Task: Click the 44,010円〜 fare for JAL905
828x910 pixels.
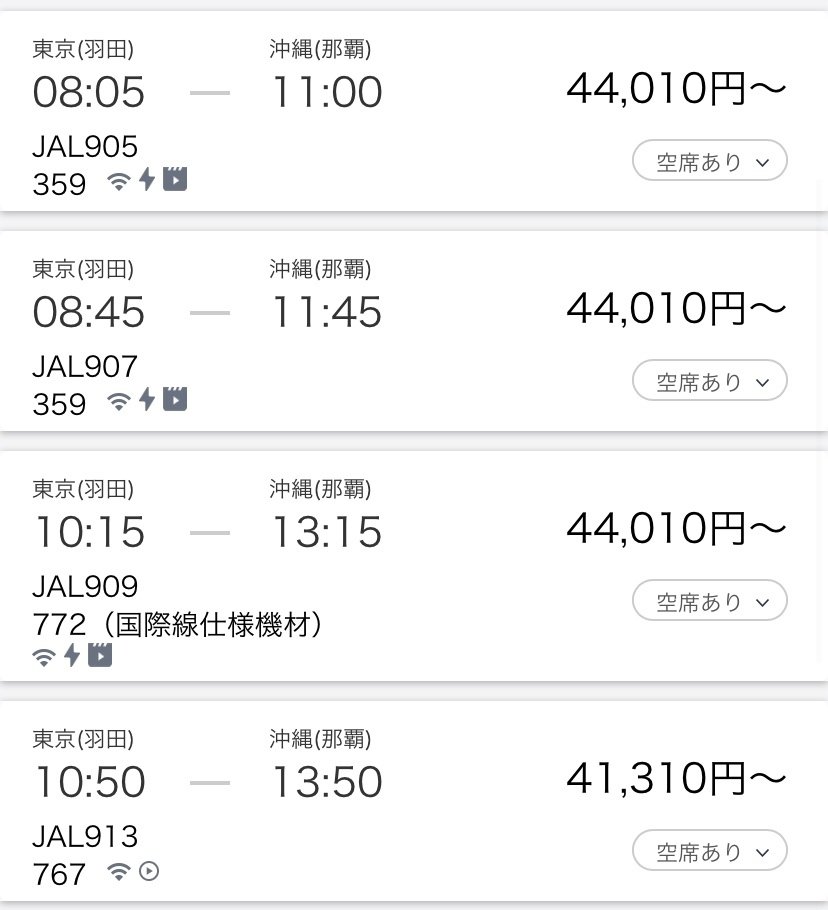Action: click(676, 88)
